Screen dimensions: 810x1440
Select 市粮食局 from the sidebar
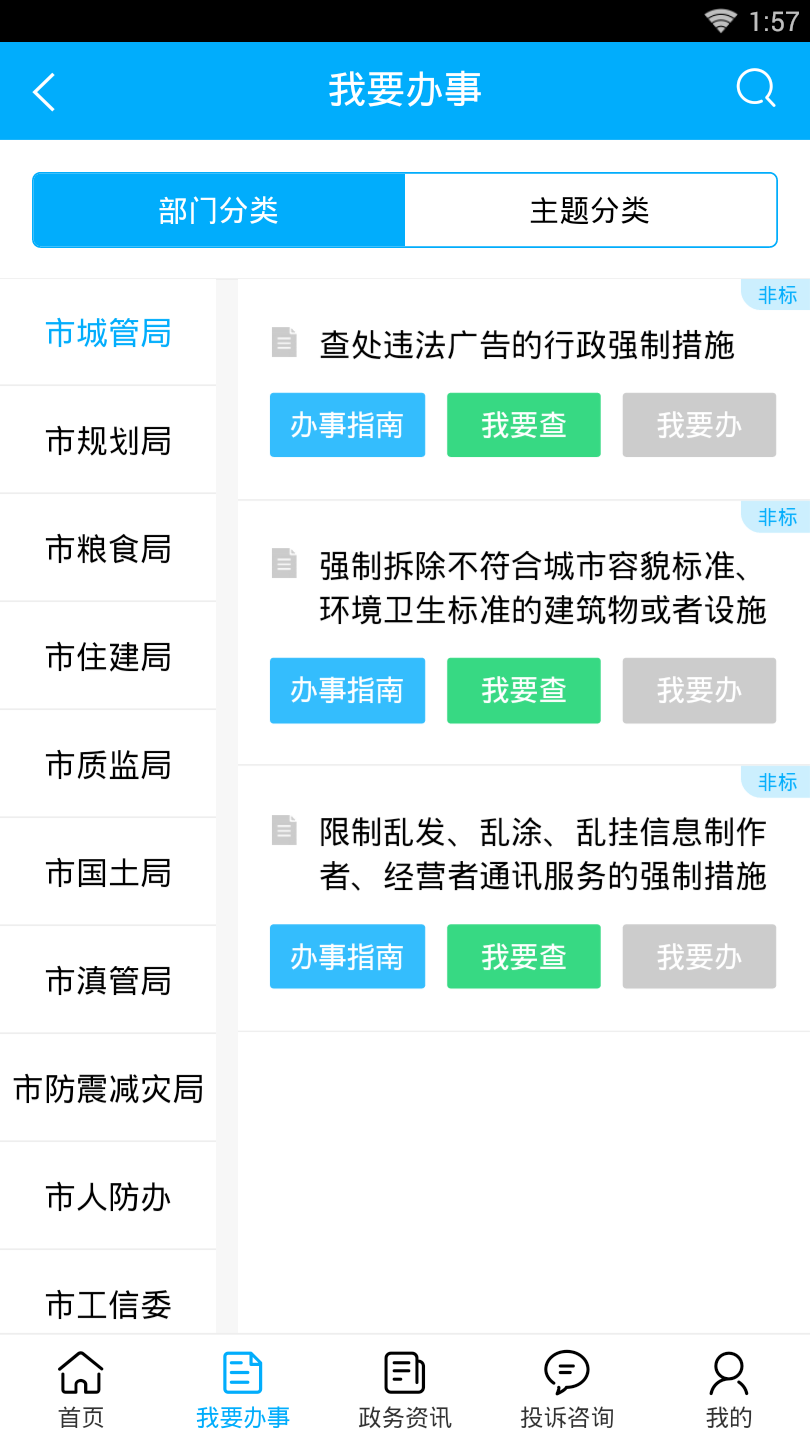click(107, 548)
